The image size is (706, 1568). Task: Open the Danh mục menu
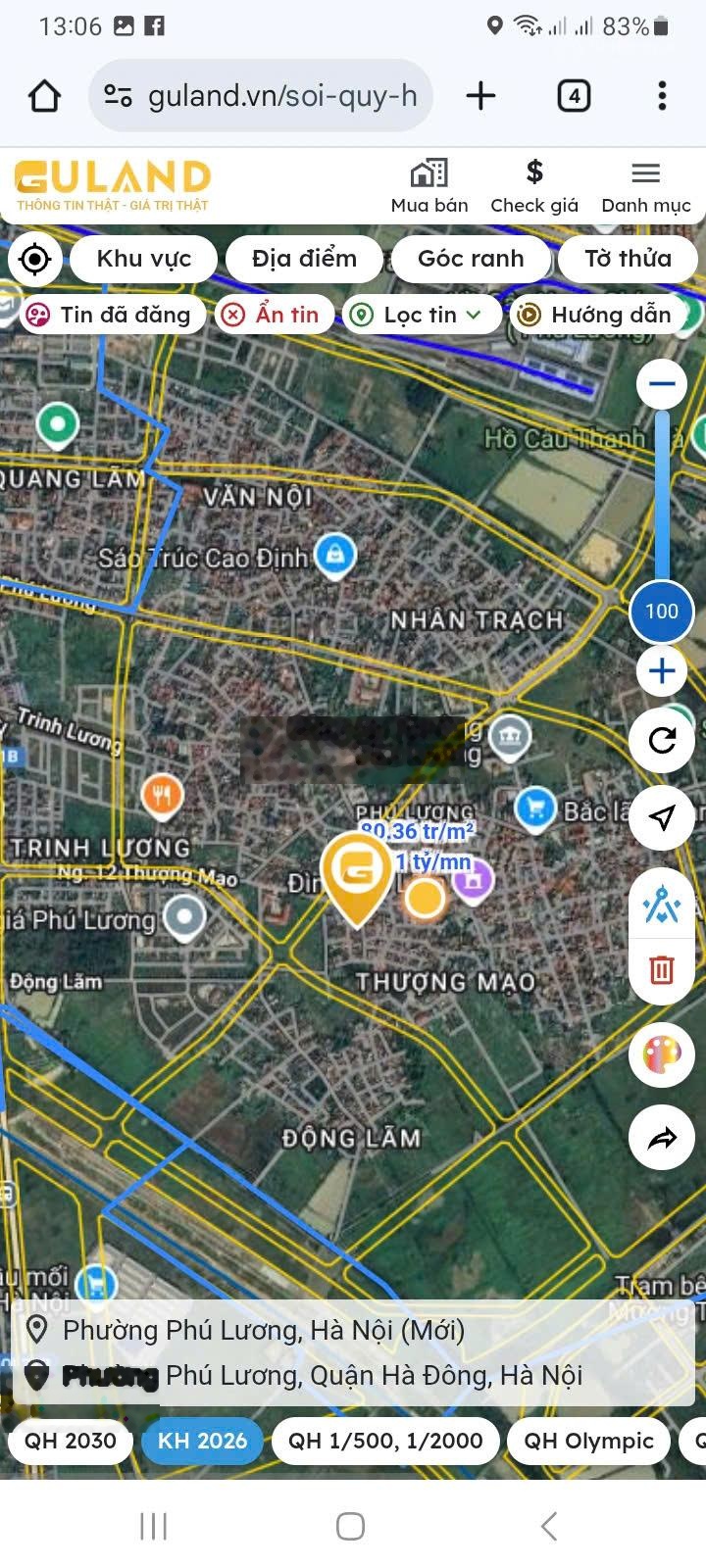pos(645,186)
